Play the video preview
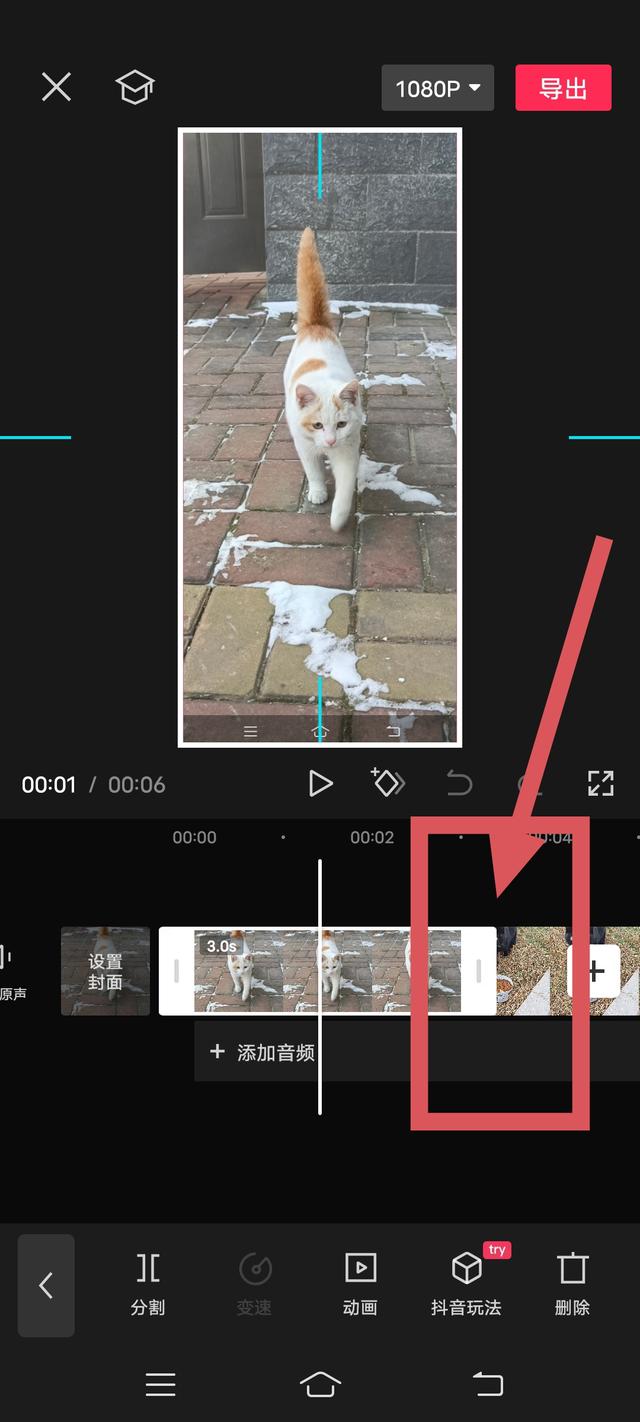Viewport: 640px width, 1422px height. (x=320, y=783)
